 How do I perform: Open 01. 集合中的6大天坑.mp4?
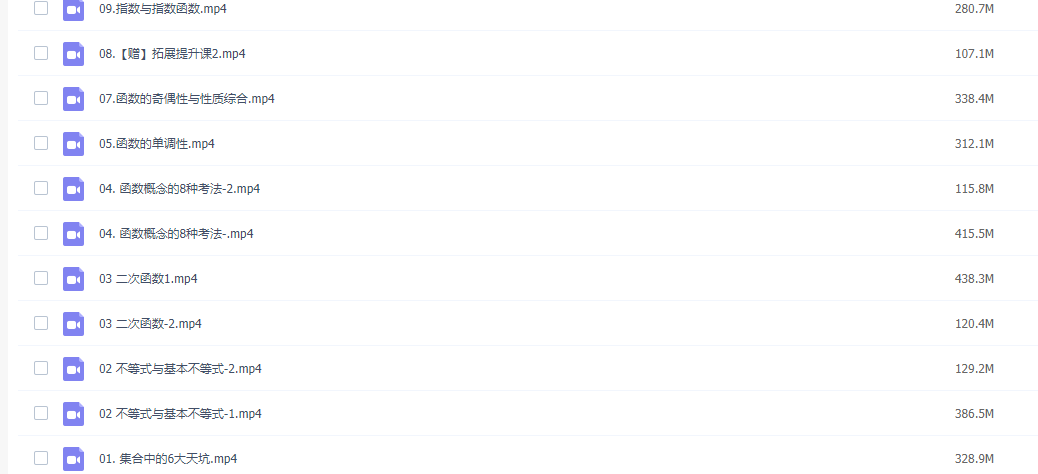(x=168, y=459)
